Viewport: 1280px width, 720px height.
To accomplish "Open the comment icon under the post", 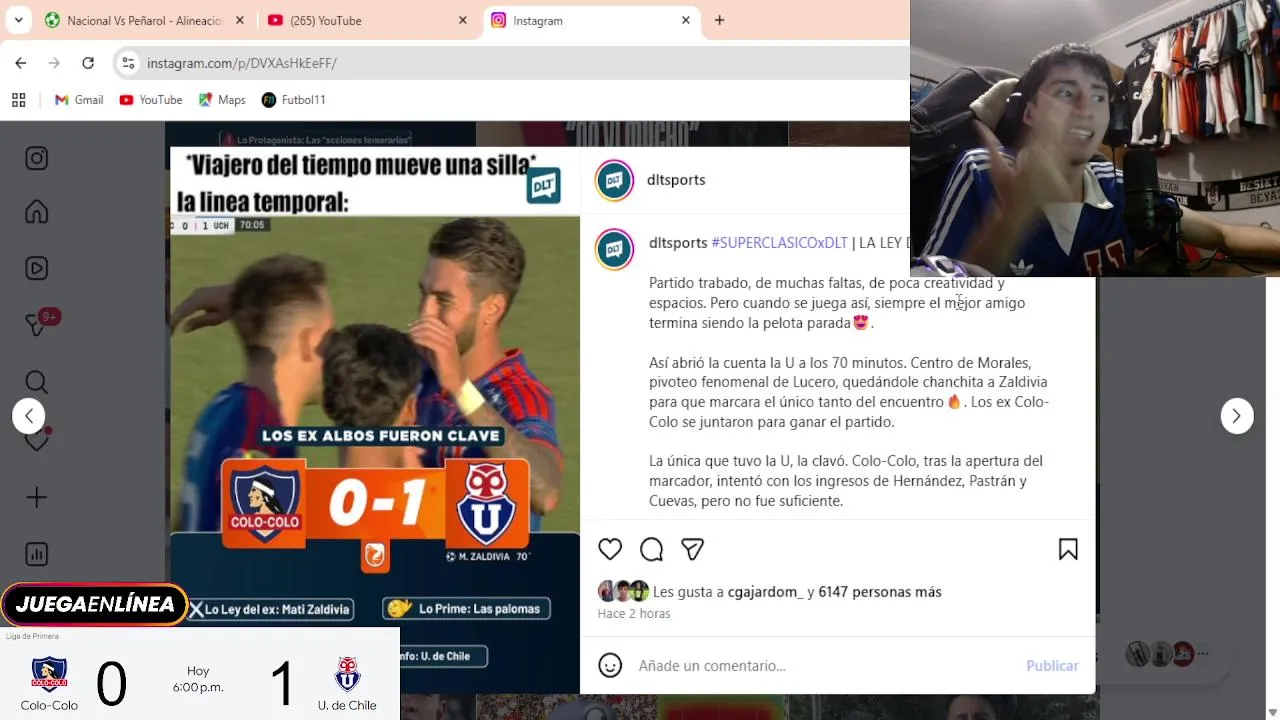I will click(651, 549).
